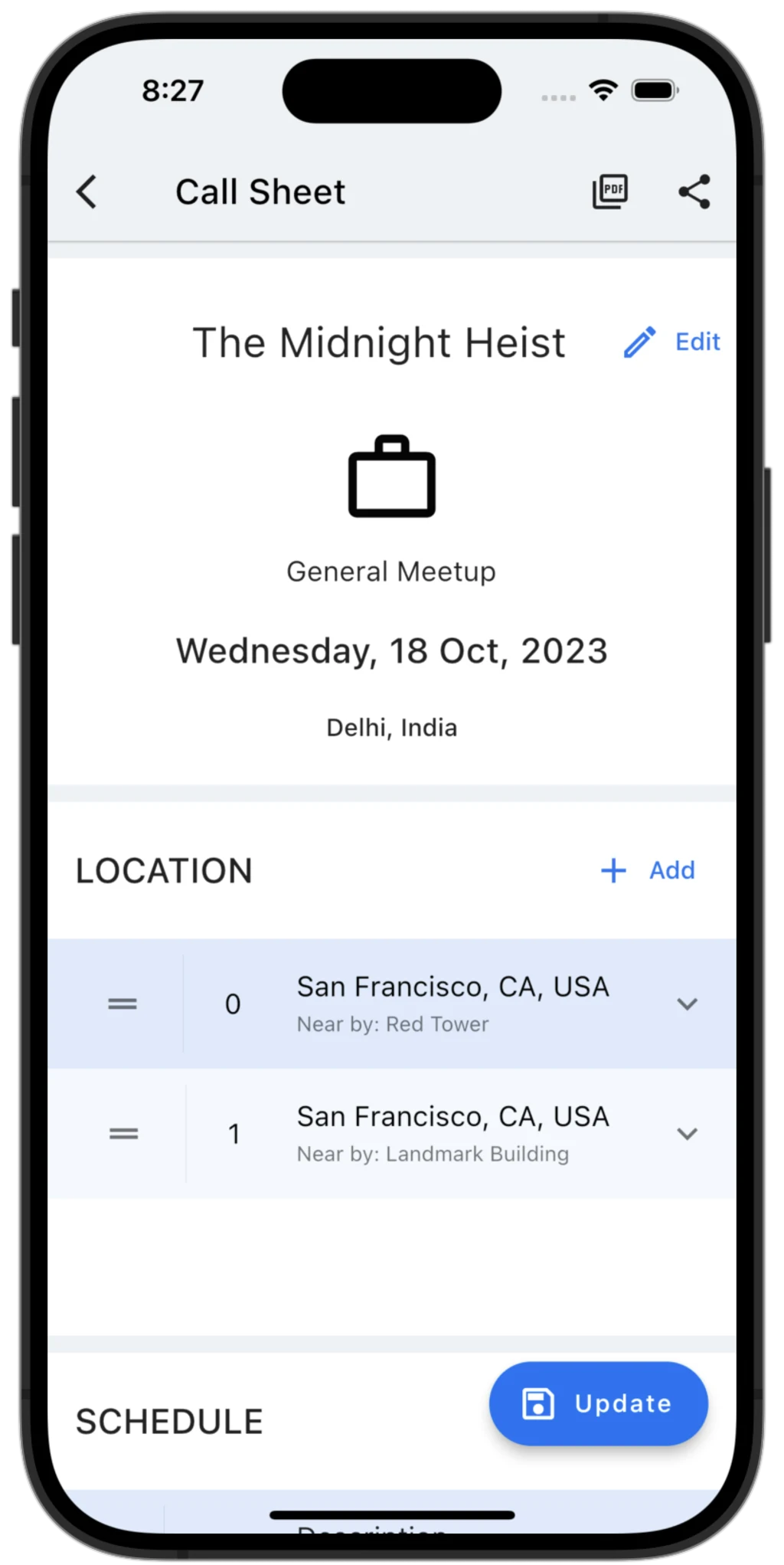The image size is (784, 1565).
Task: Open the San Francisco location numbered 0
Action: tap(452, 1003)
